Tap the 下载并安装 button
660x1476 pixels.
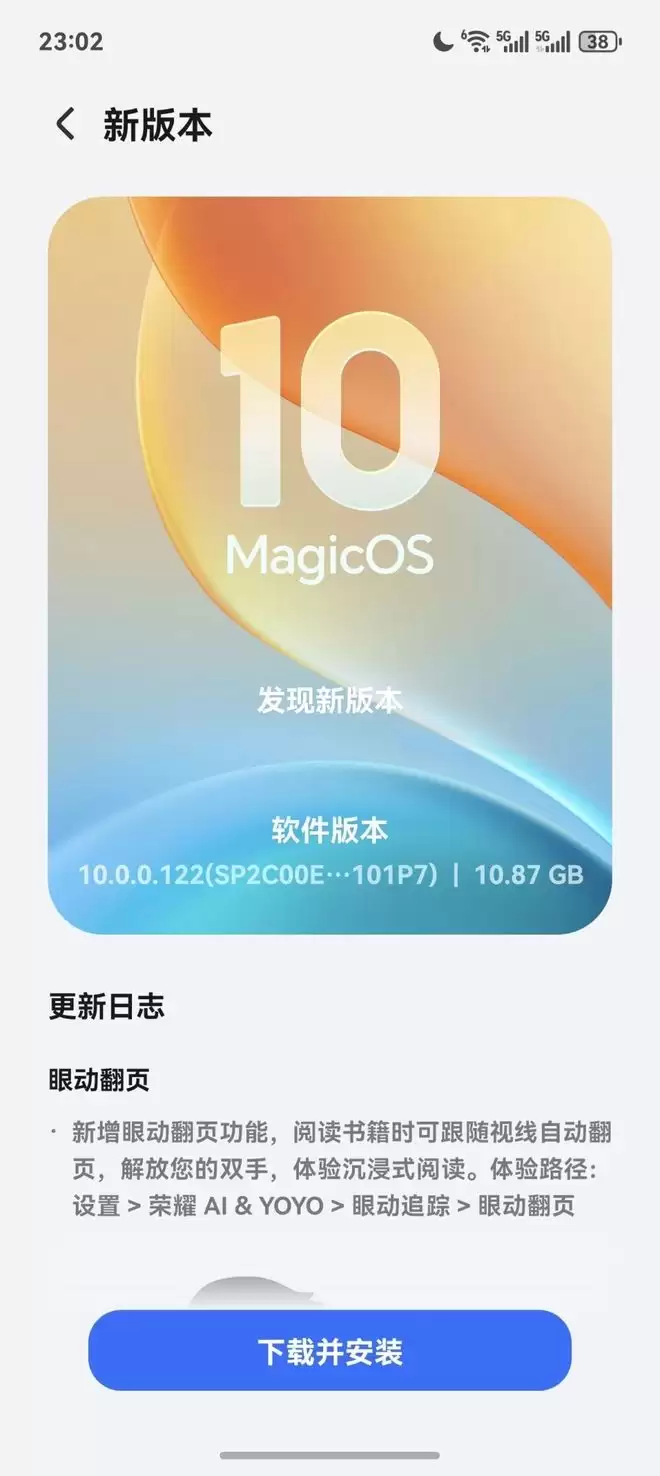coord(330,1351)
